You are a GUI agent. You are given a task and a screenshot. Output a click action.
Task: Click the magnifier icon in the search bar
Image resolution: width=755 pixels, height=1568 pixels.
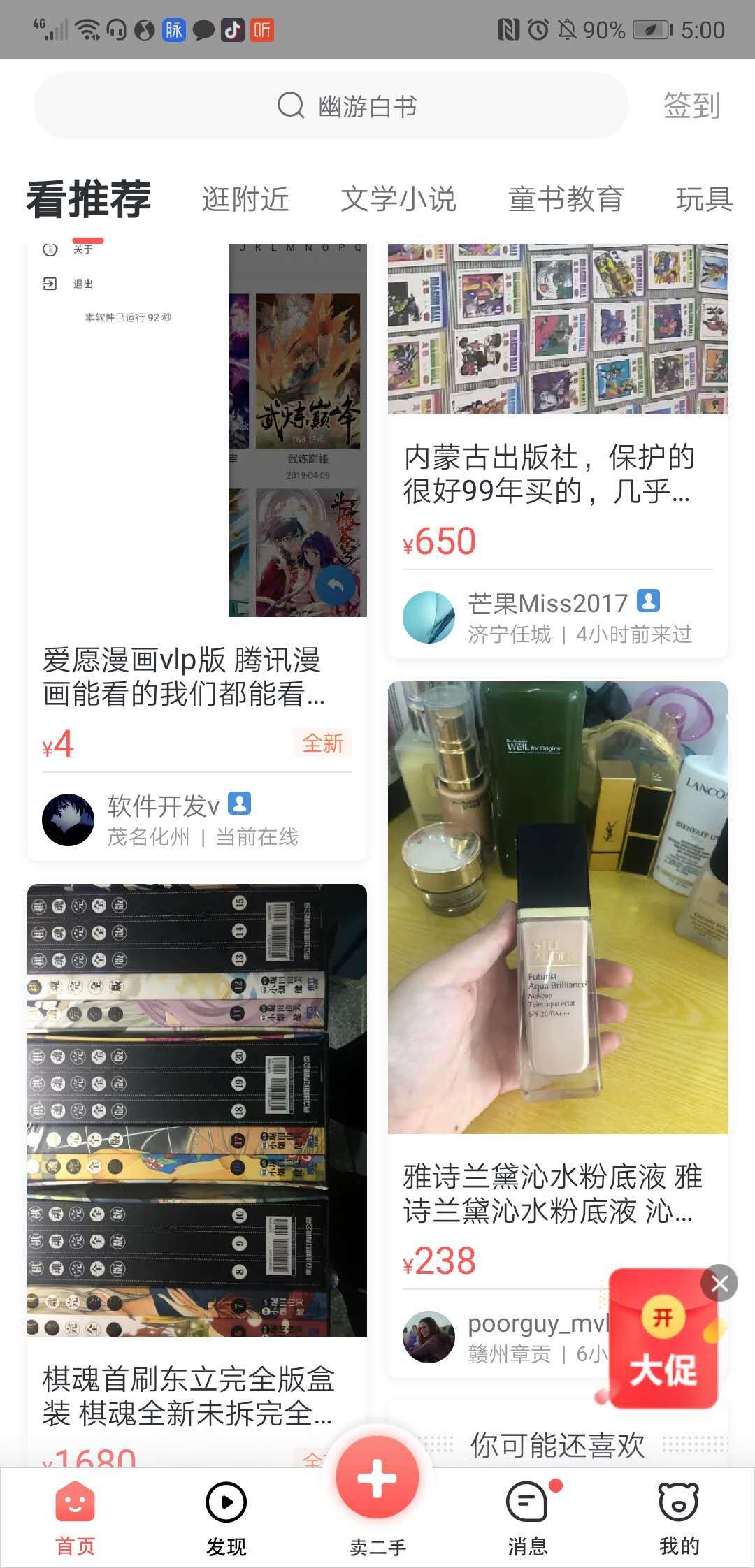pos(287,105)
